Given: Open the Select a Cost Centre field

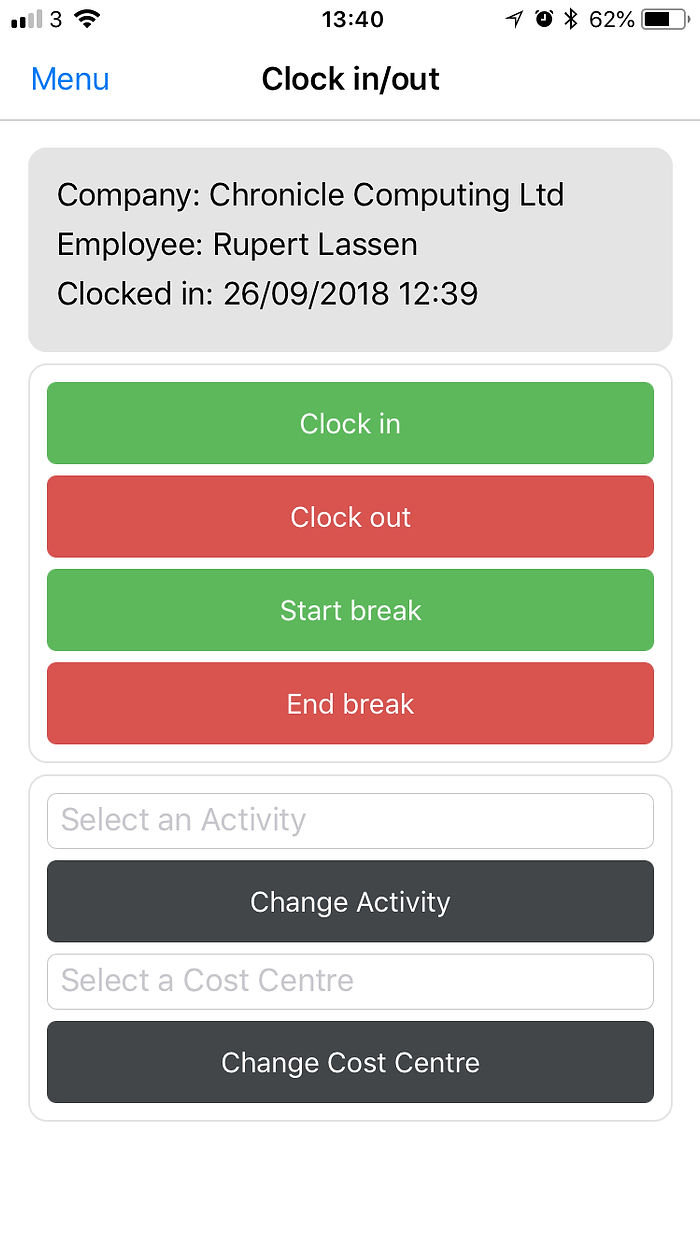Looking at the screenshot, I should tap(350, 981).
